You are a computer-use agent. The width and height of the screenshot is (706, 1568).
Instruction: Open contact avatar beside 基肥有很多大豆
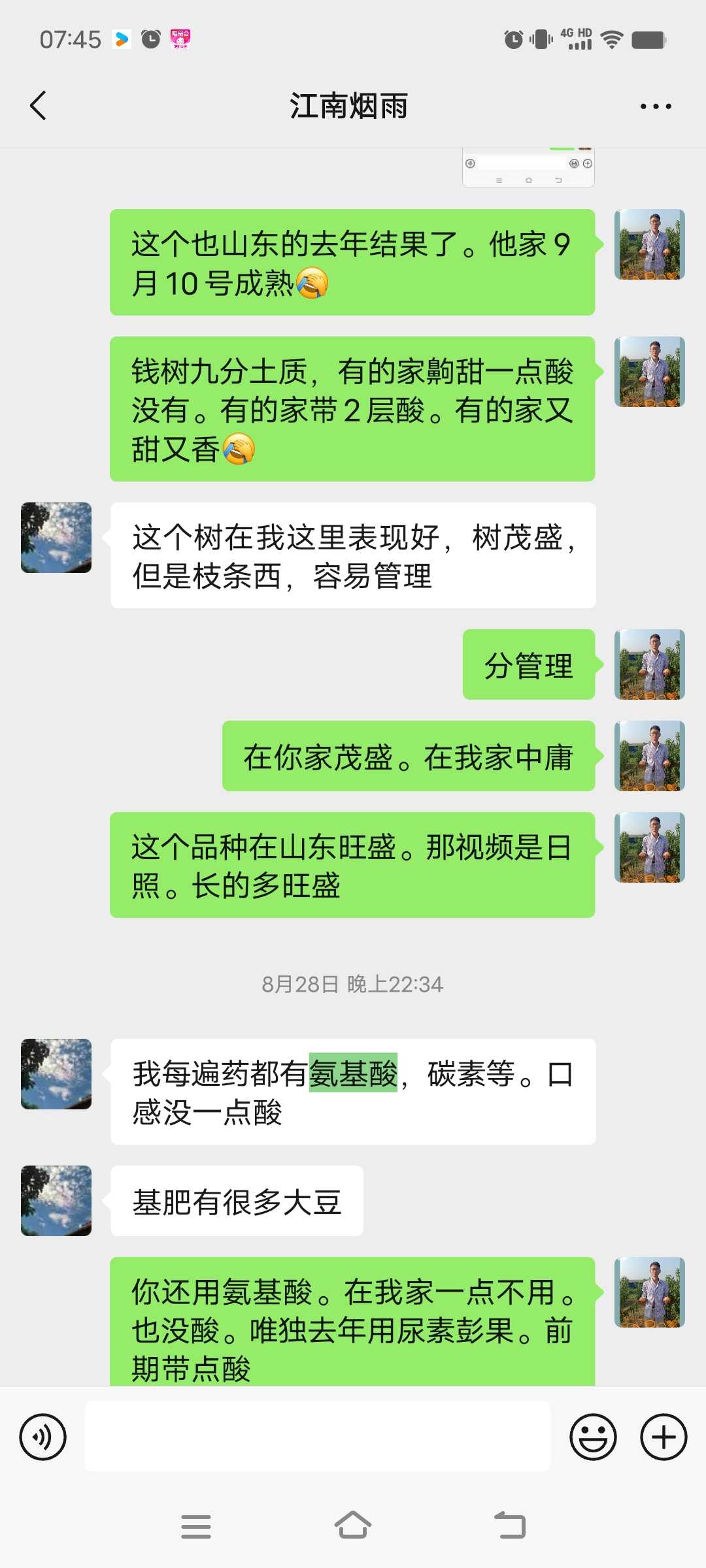(x=56, y=1201)
